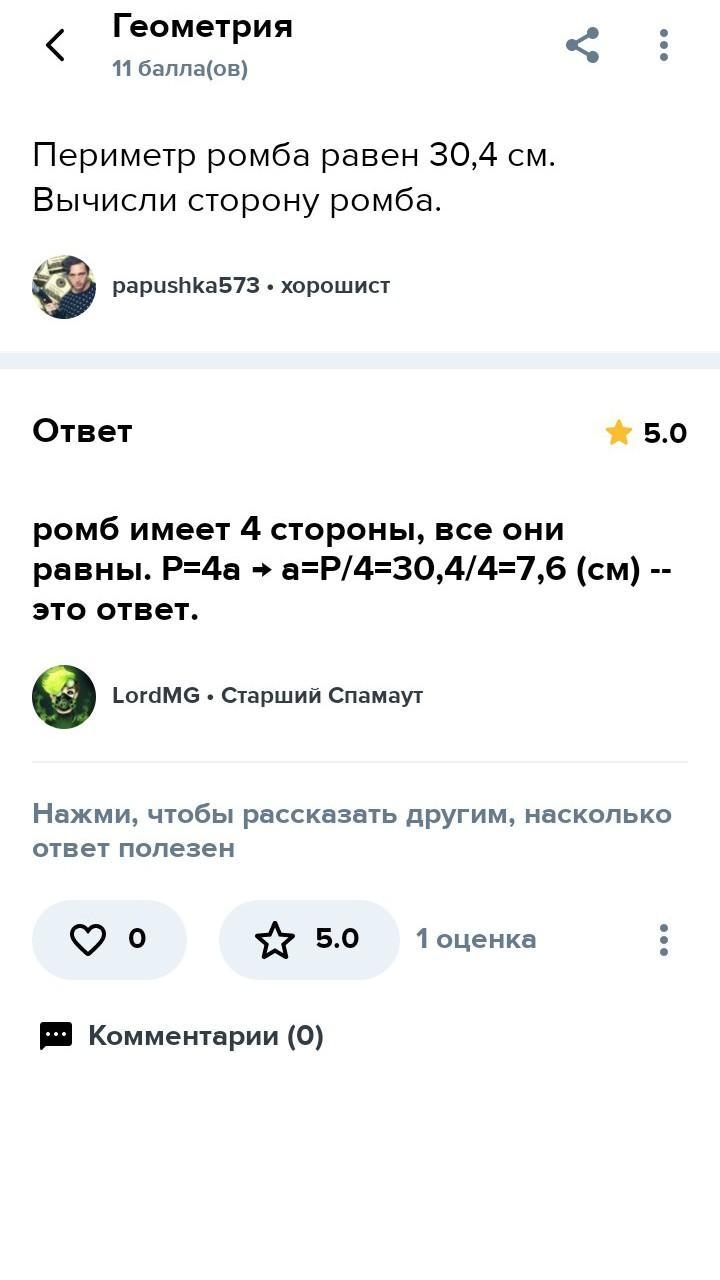The width and height of the screenshot is (720, 1280).
Task: Go back using the top arrow
Action: (x=55, y=45)
